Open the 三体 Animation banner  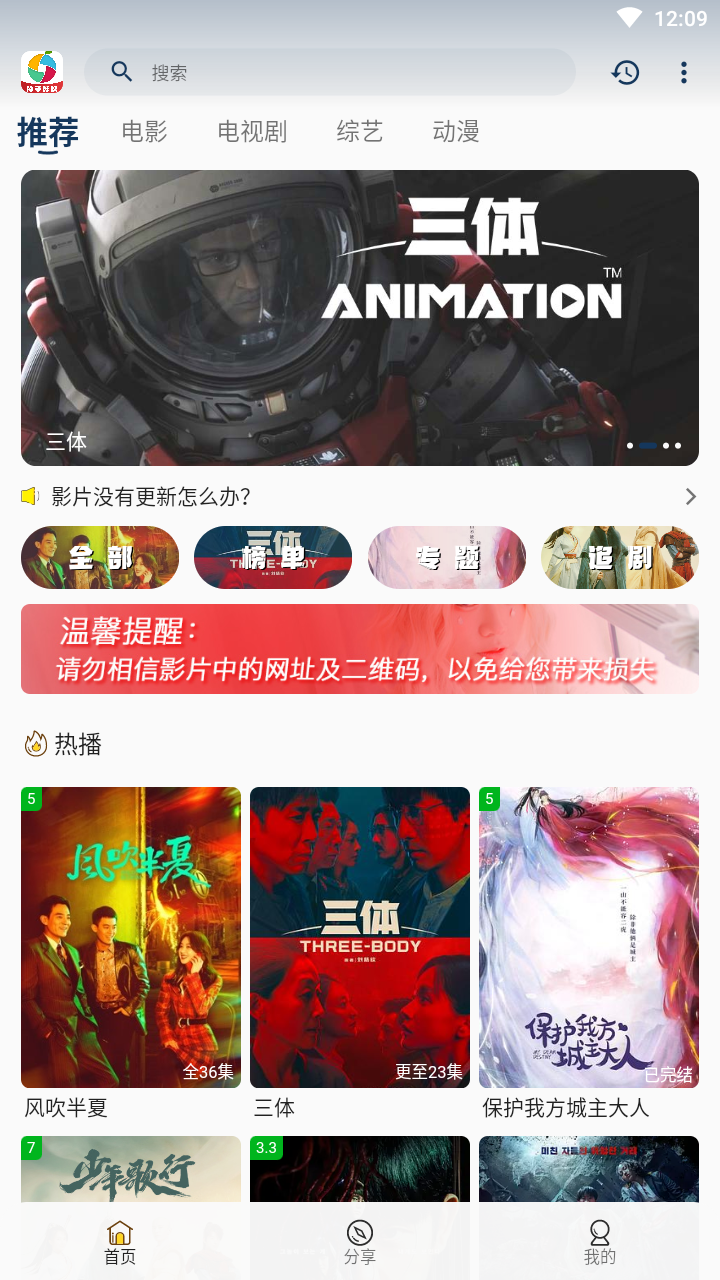pyautogui.click(x=360, y=318)
